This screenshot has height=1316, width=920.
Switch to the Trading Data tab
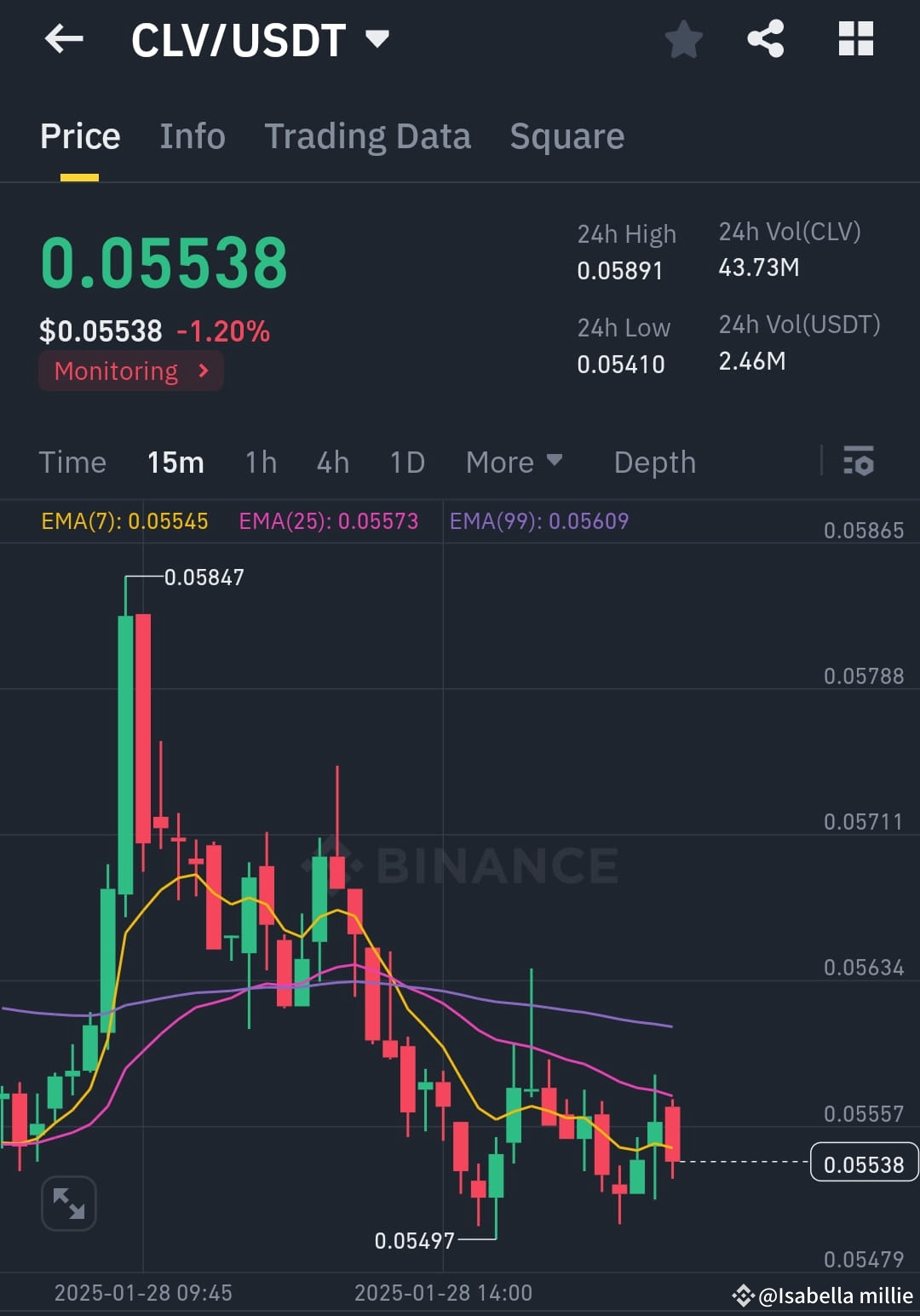pos(367,135)
